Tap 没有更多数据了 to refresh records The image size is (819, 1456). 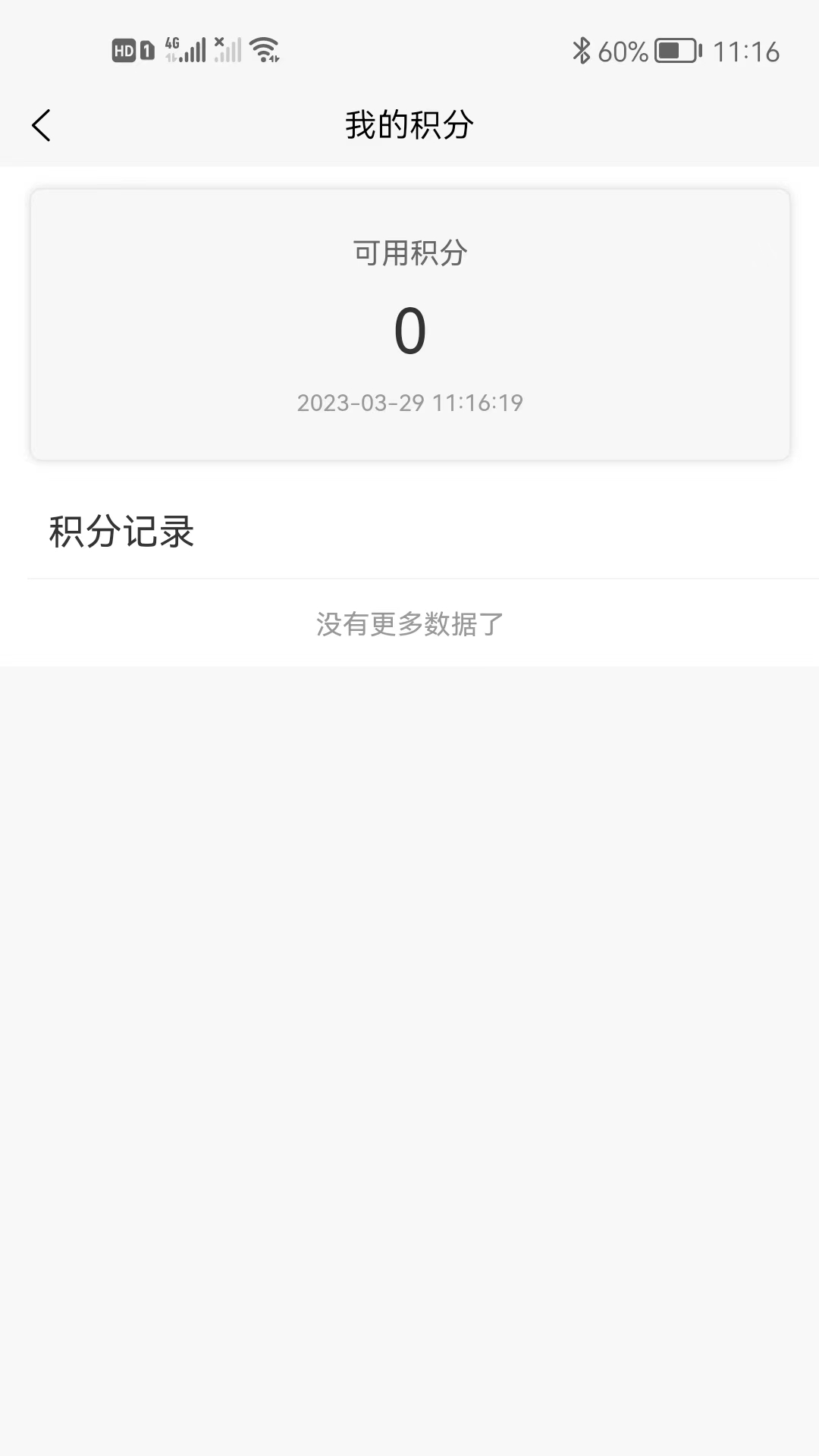[x=409, y=625]
